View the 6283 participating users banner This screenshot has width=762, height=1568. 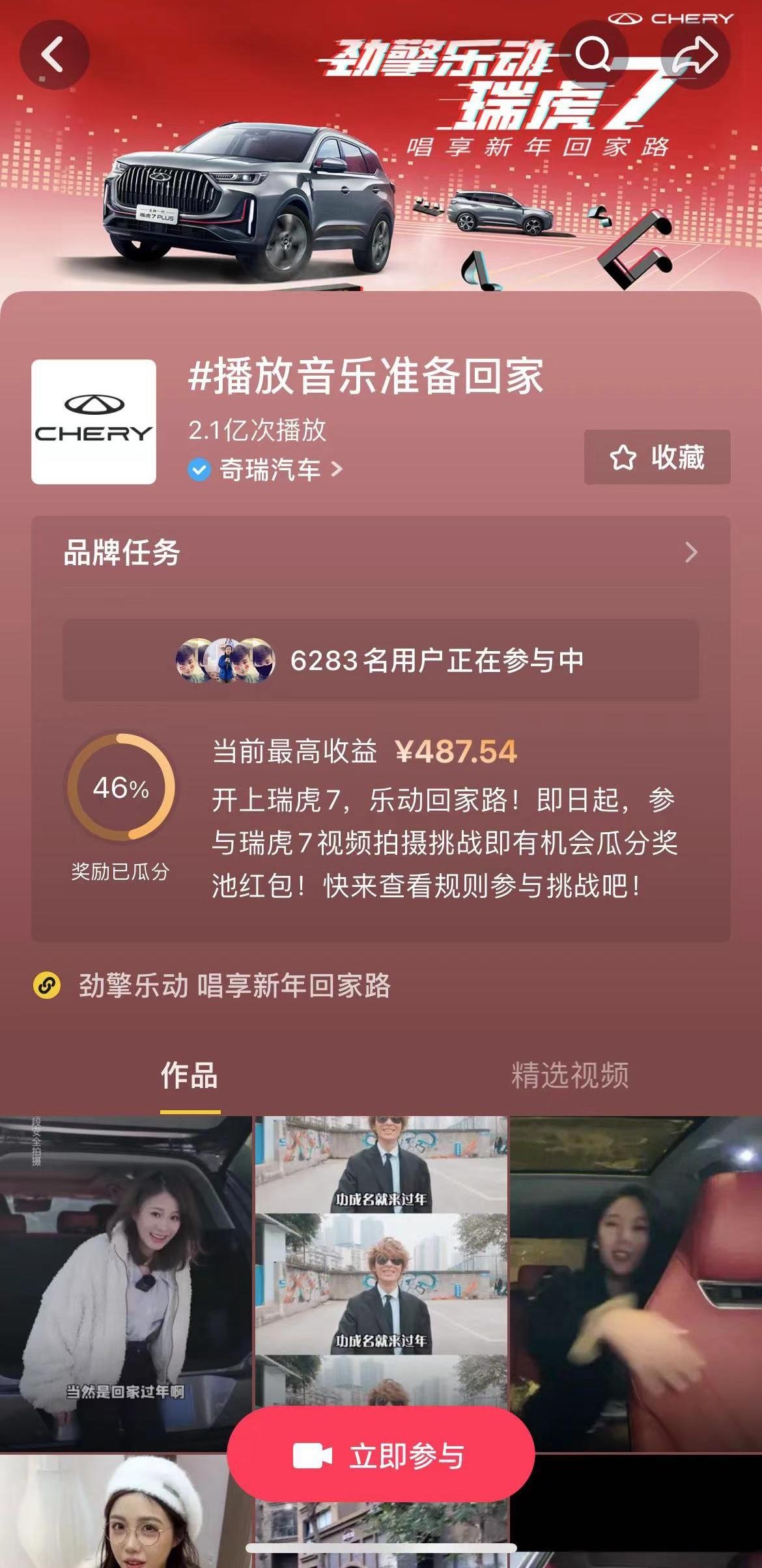click(380, 660)
